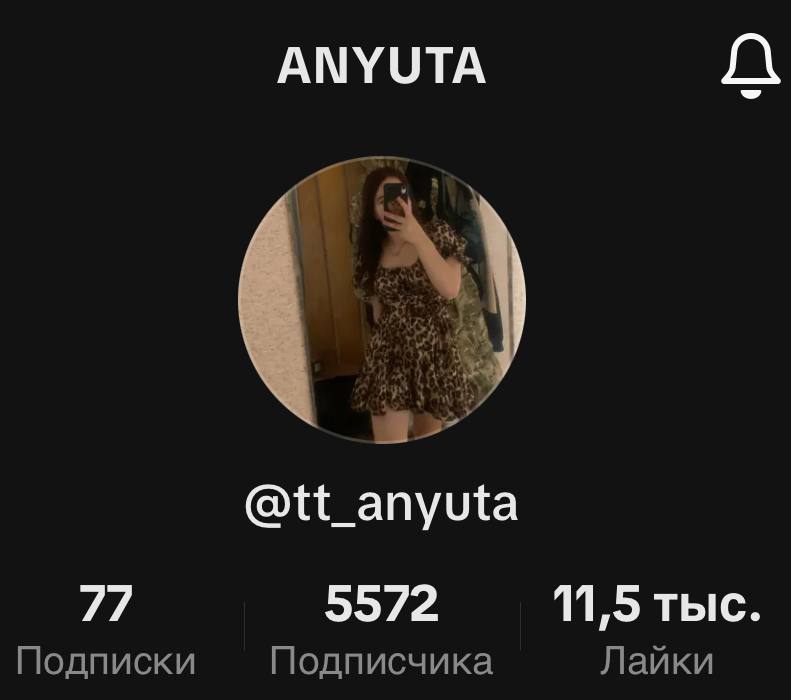Tap the 11,5 тыс. Лайки counter
The image size is (791, 700).
(657, 630)
